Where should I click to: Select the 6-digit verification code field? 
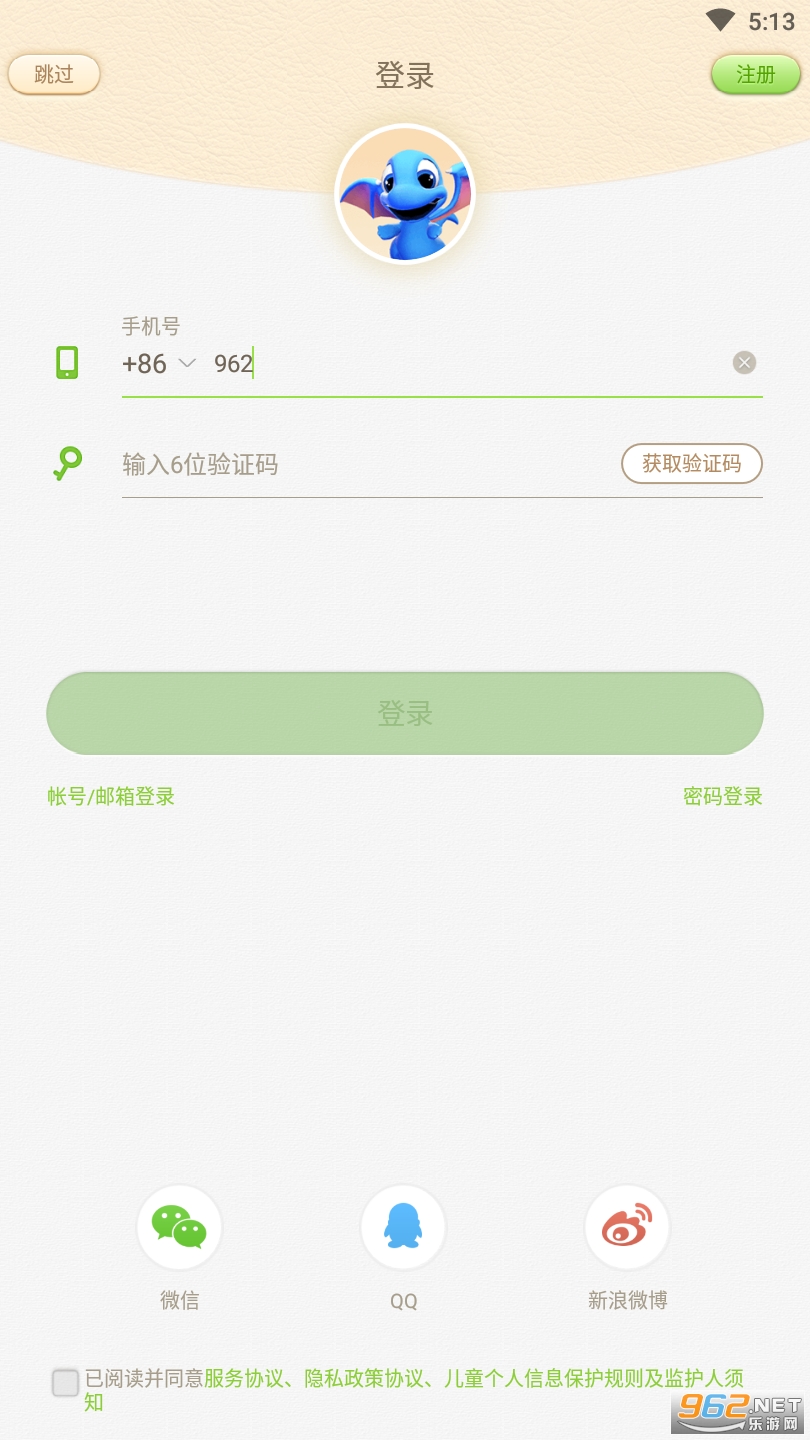pos(360,464)
